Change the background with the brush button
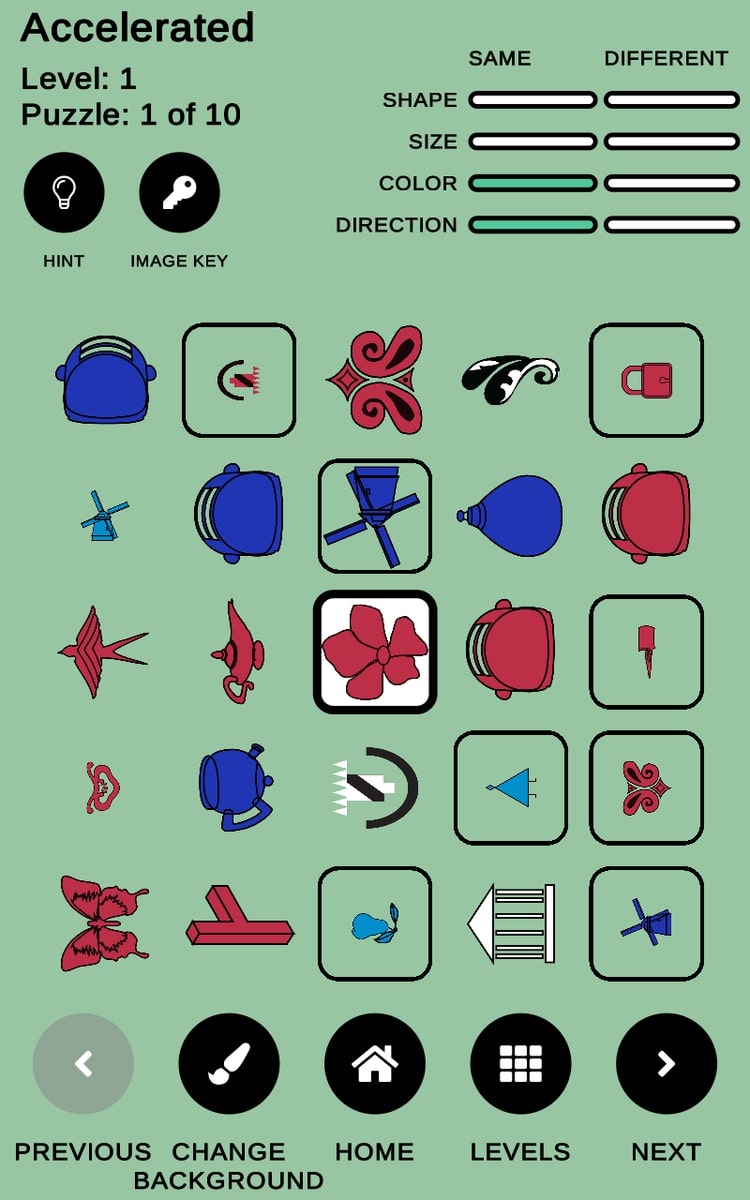750x1200 pixels. pyautogui.click(x=229, y=1064)
